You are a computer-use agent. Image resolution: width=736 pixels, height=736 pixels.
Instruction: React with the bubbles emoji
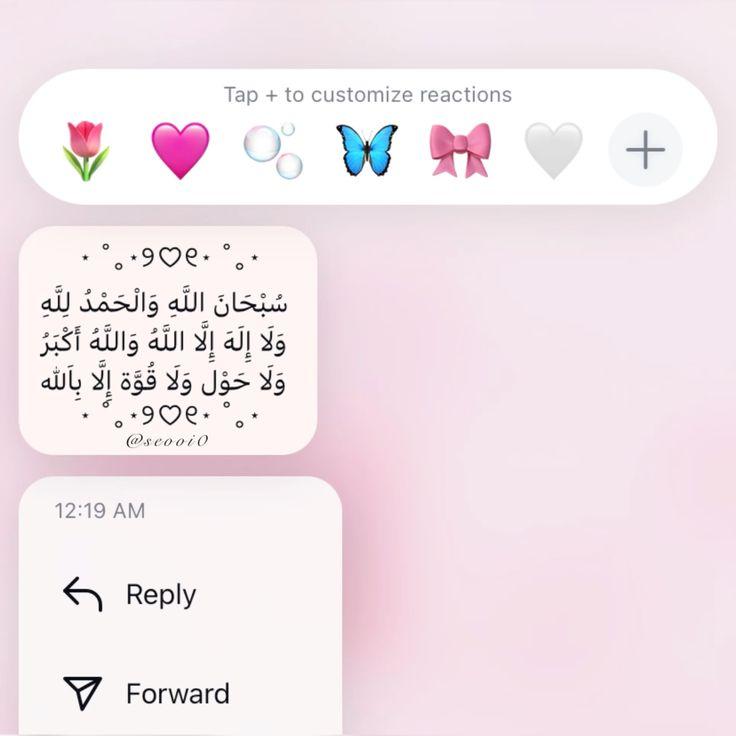273,151
